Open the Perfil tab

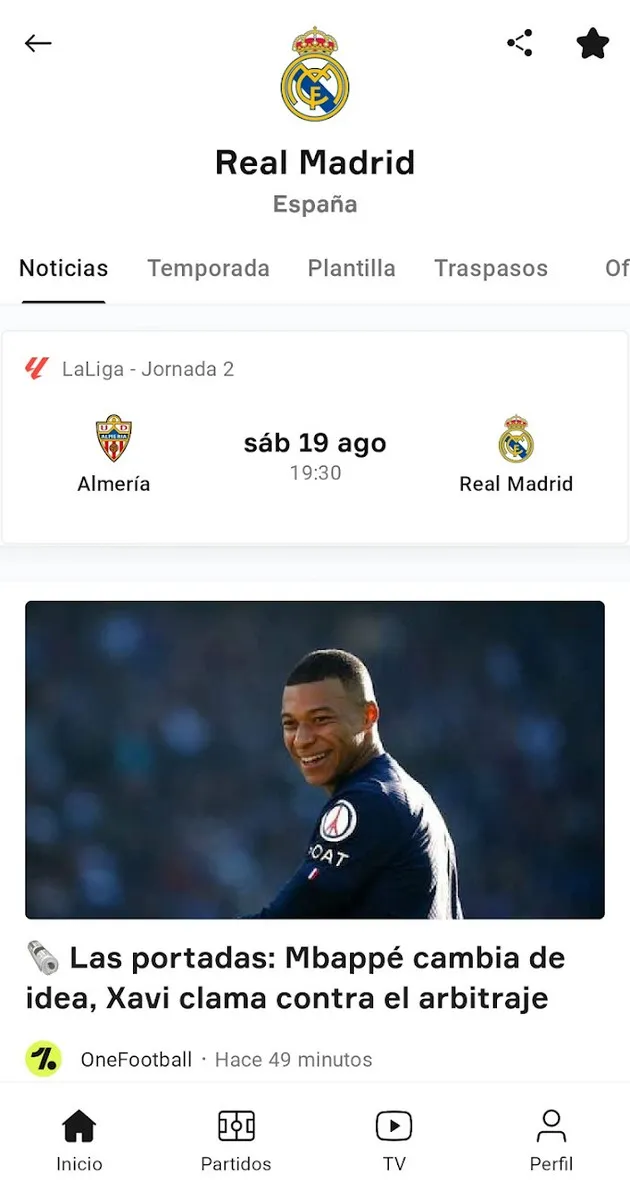(551, 1140)
